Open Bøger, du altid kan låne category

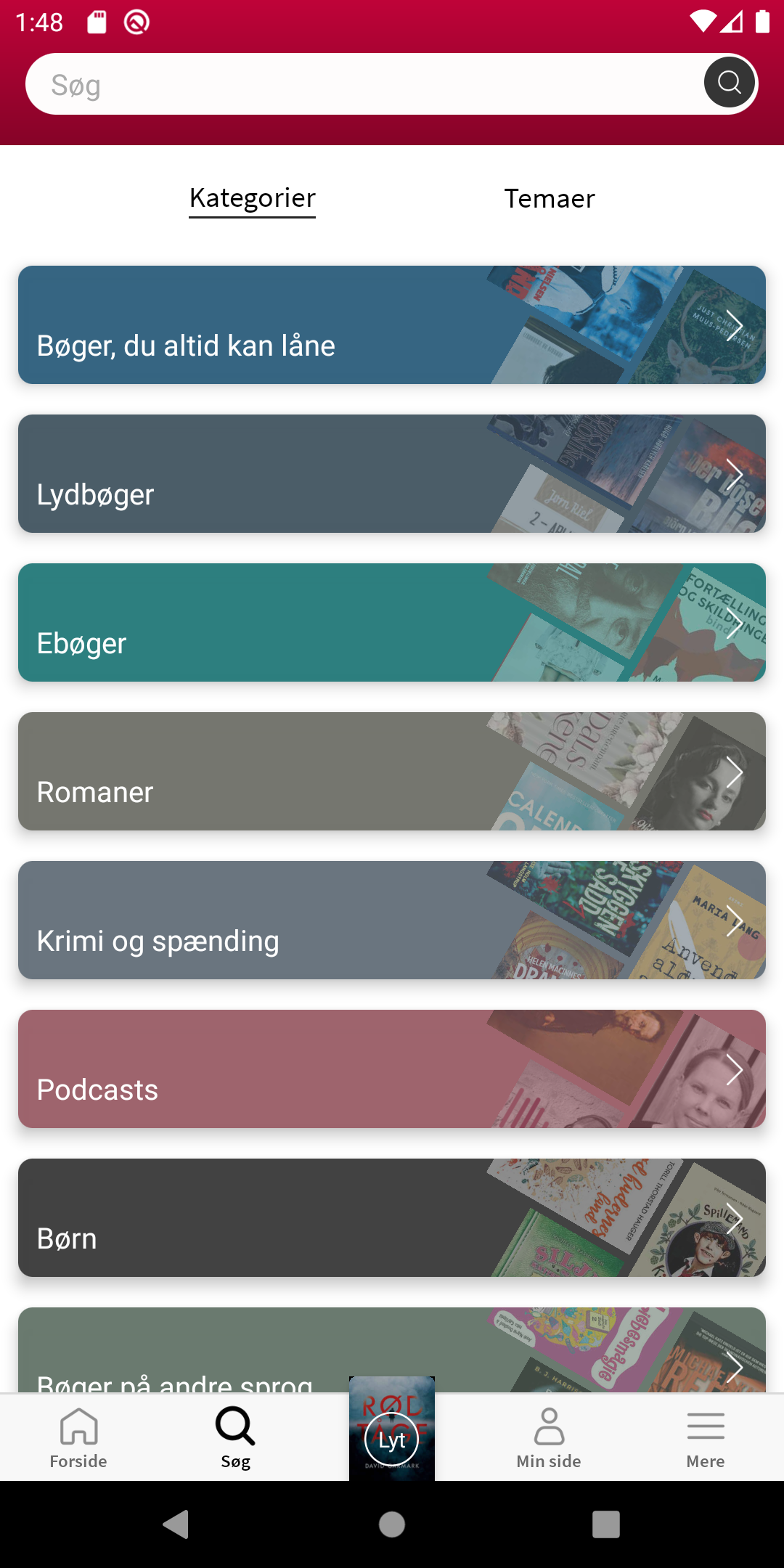pos(392,324)
